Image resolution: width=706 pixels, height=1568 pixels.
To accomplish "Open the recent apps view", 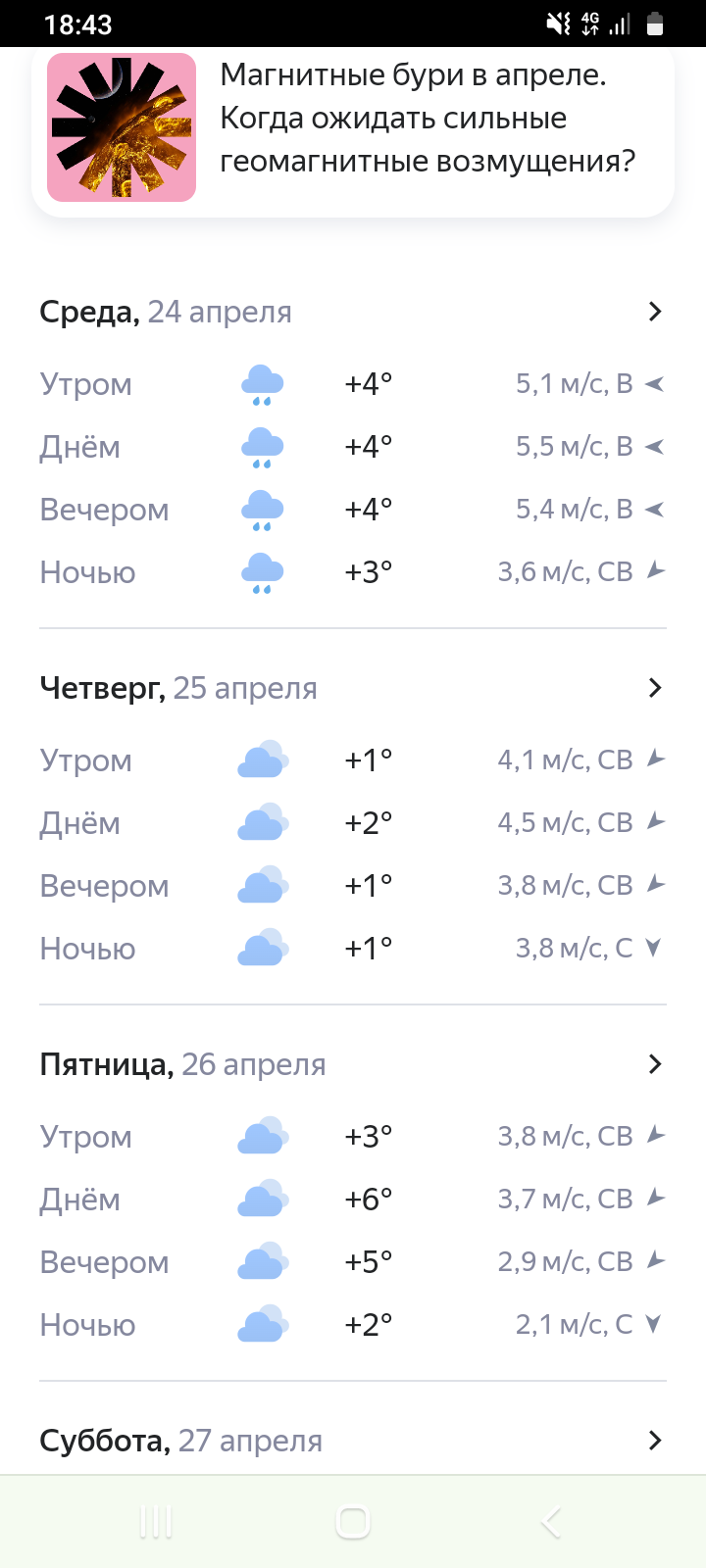I will pos(156,1522).
